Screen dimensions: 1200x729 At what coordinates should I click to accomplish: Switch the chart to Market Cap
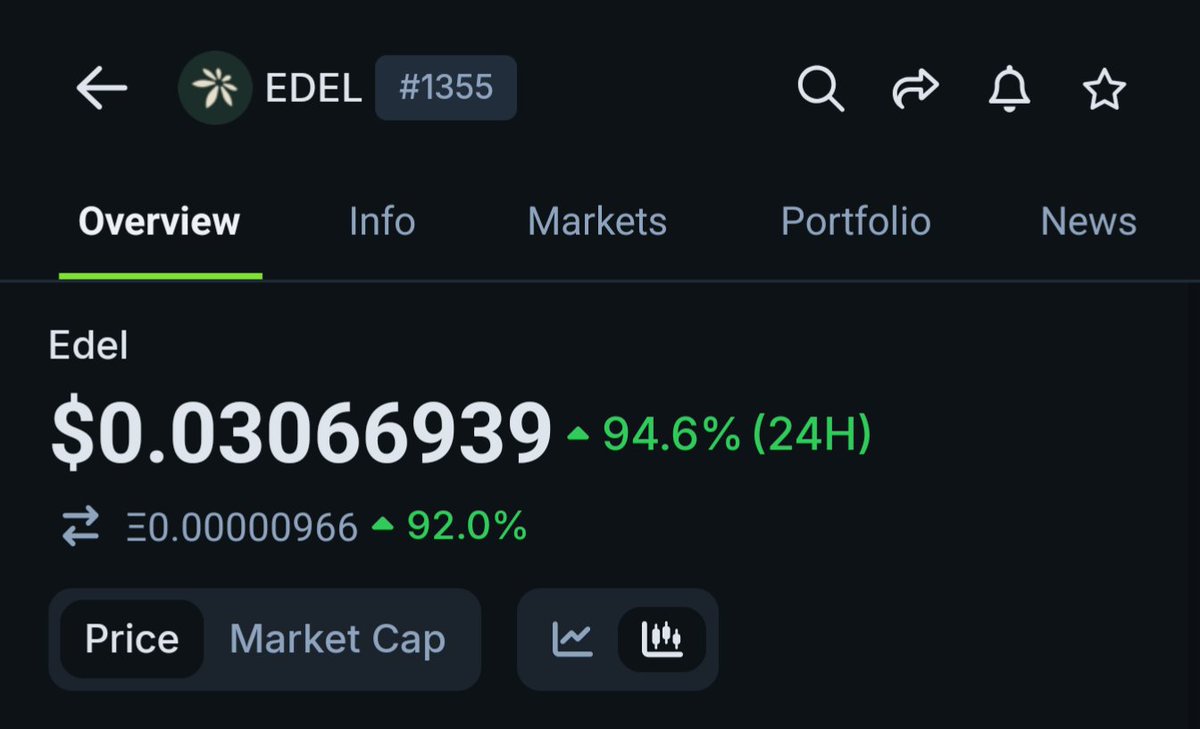click(x=337, y=639)
